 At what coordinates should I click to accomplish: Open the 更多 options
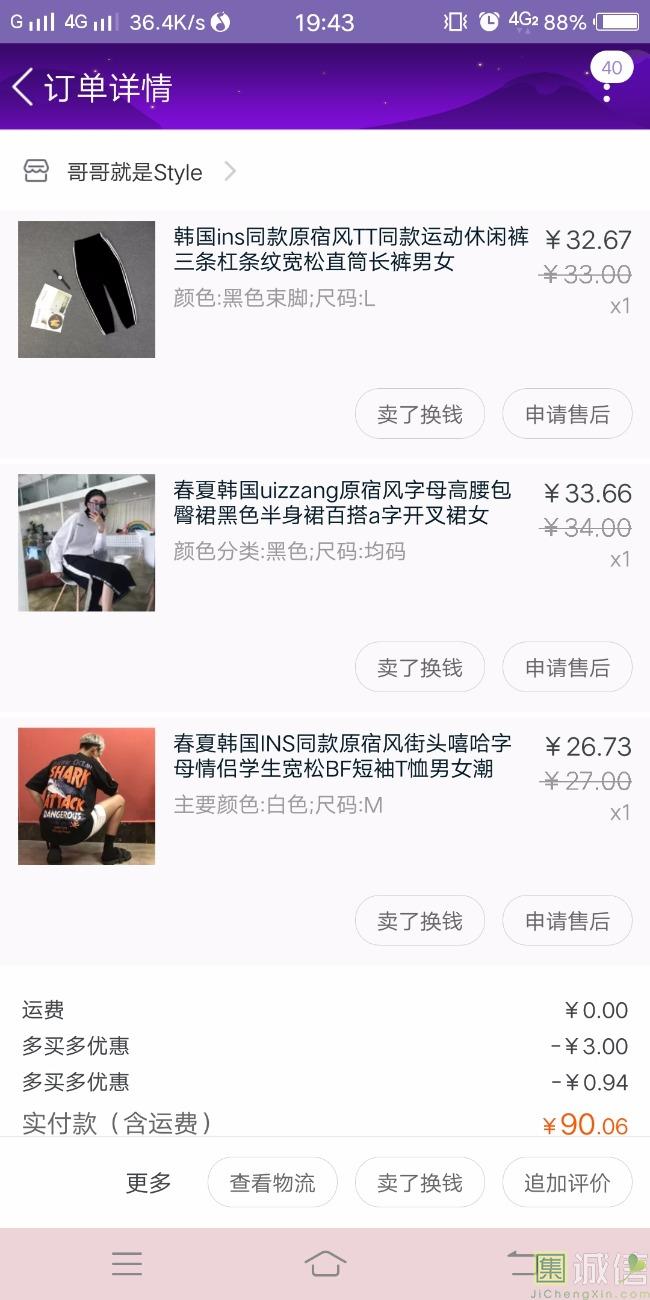coord(148,1183)
